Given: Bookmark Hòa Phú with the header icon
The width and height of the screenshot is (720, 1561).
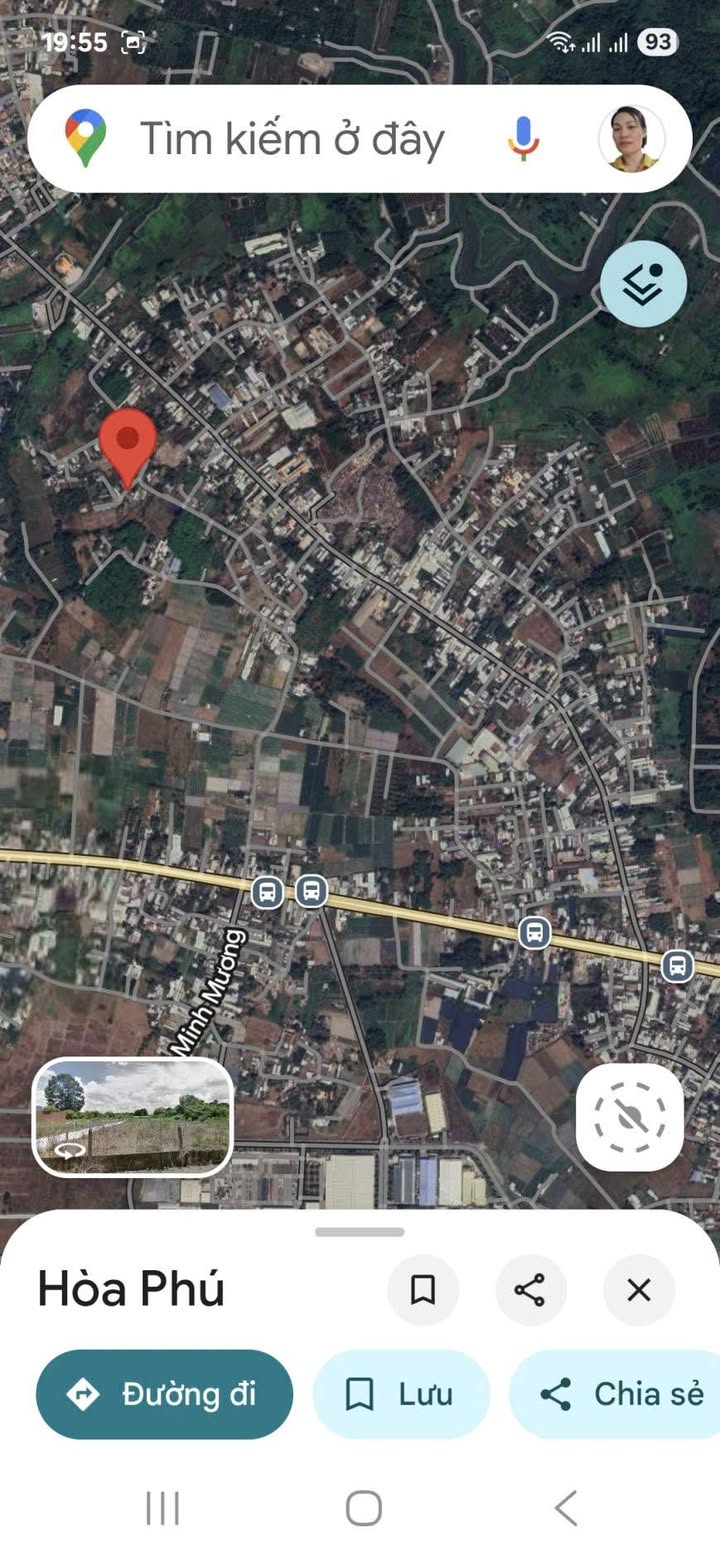Looking at the screenshot, I should [423, 1290].
